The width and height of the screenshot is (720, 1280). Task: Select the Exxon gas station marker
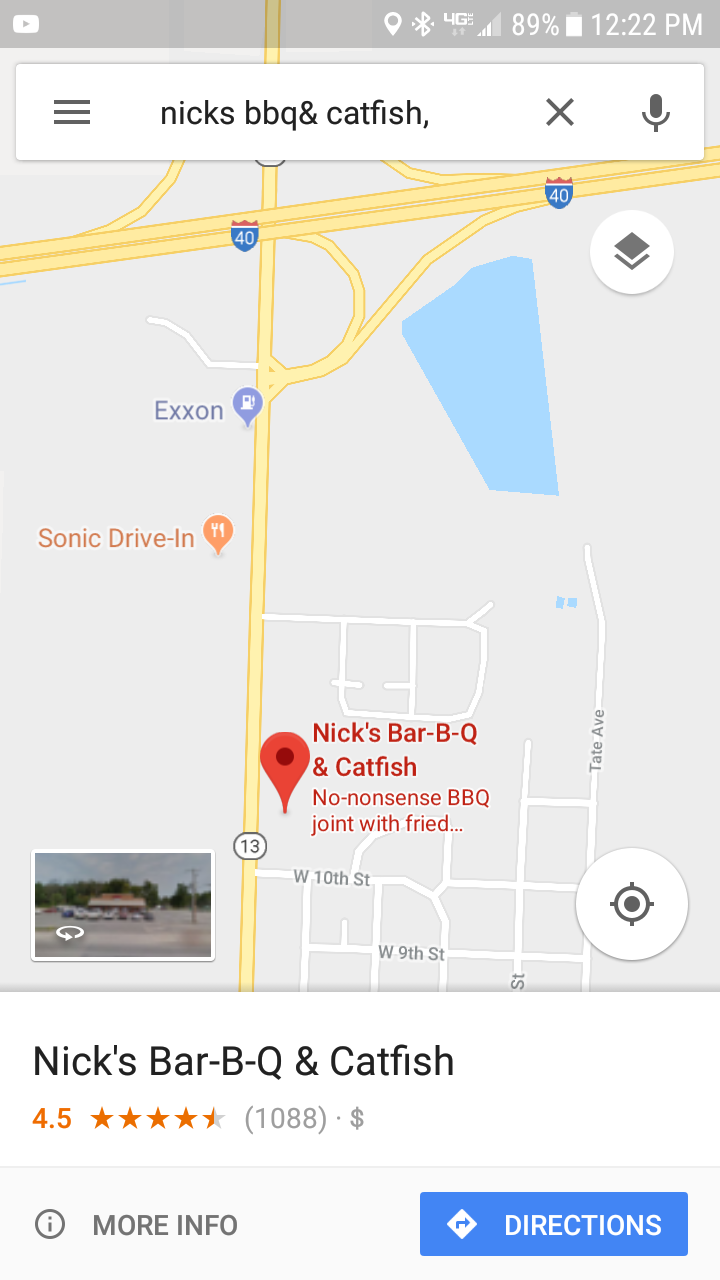tap(247, 407)
